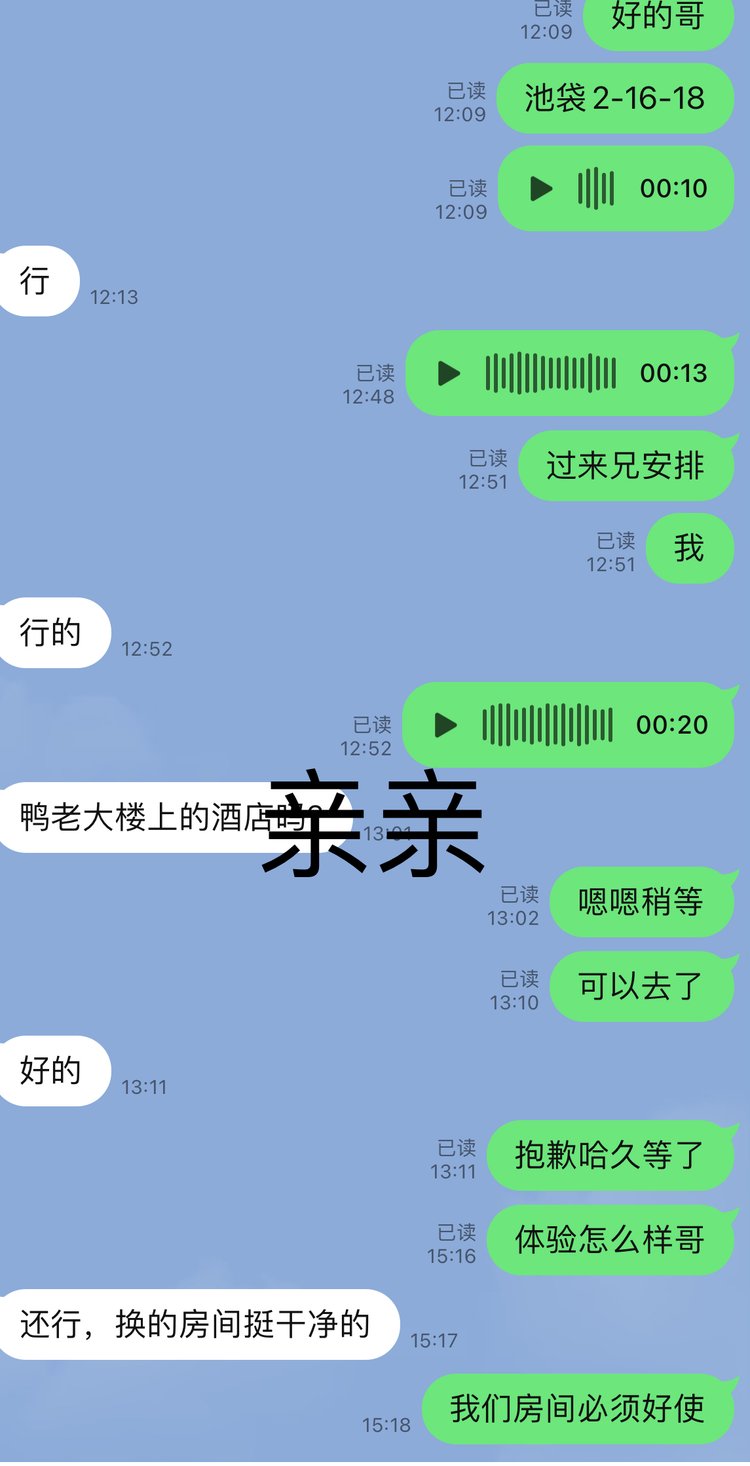Play the 00:20 voice message
The image size is (750, 1466).
click(x=445, y=725)
